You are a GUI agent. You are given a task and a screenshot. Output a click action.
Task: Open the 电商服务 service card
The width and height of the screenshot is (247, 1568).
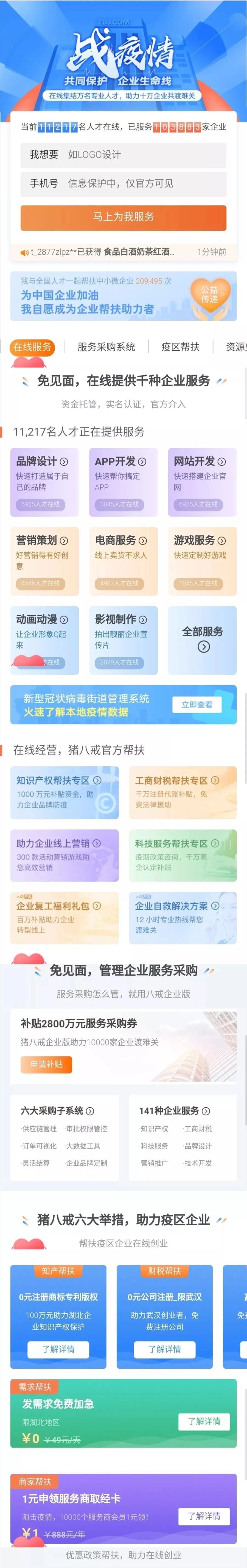click(123, 561)
